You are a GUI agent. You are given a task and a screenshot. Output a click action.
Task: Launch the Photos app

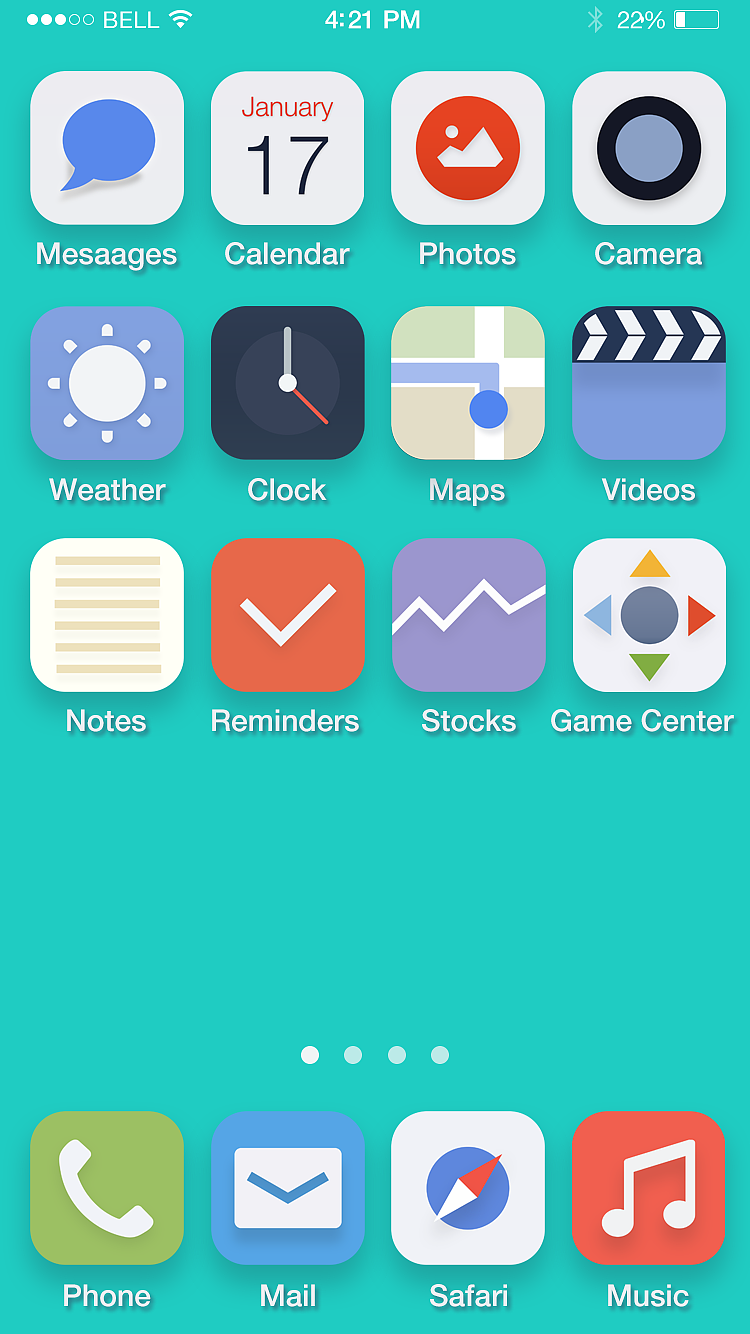point(467,147)
